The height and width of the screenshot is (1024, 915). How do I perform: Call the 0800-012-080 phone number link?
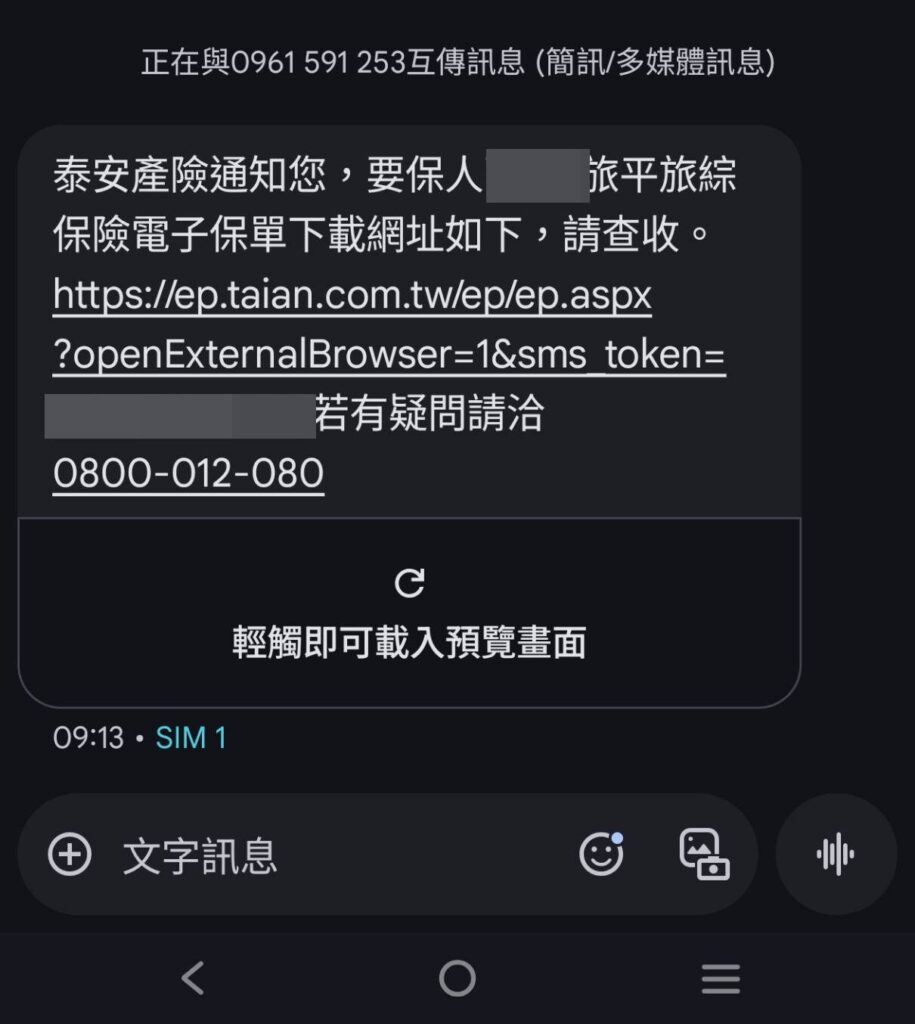[x=188, y=473]
